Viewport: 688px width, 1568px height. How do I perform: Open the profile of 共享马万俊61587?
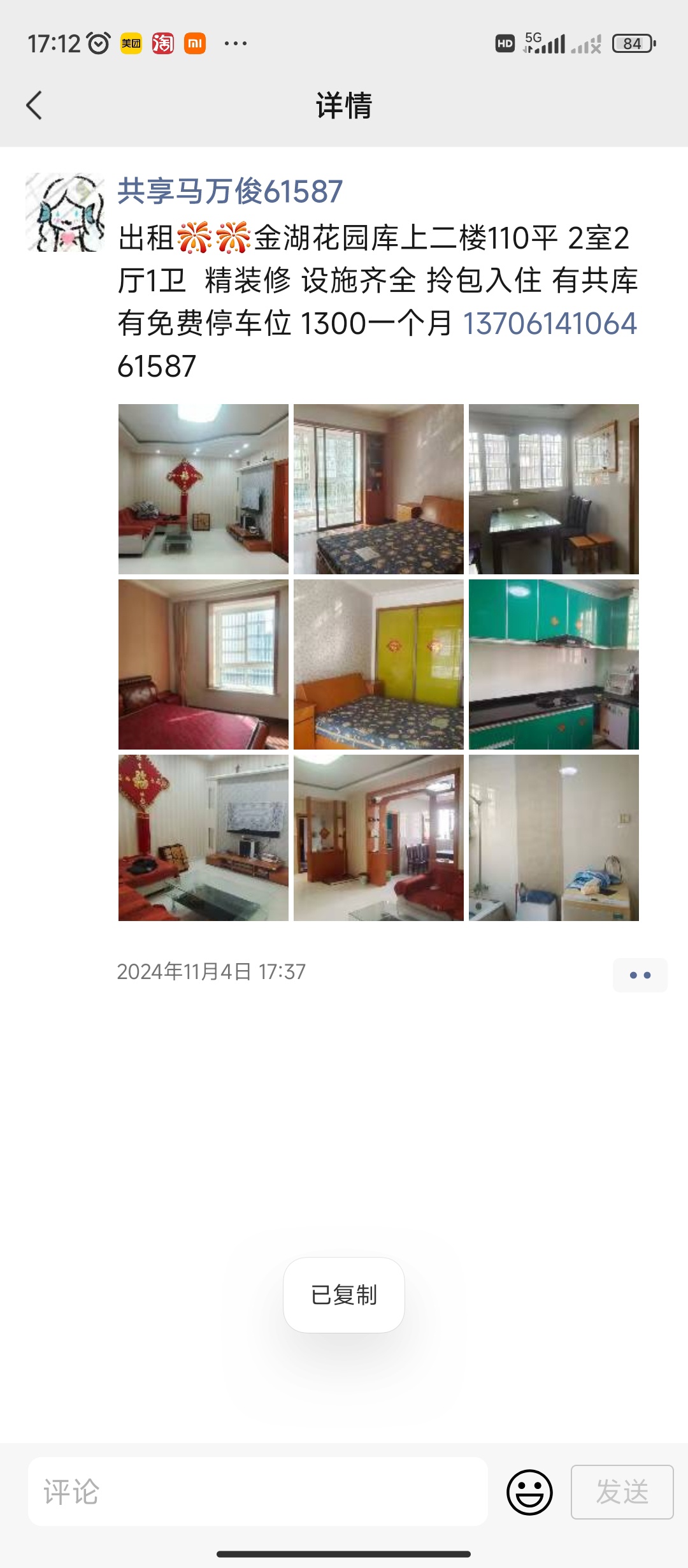coord(230,191)
